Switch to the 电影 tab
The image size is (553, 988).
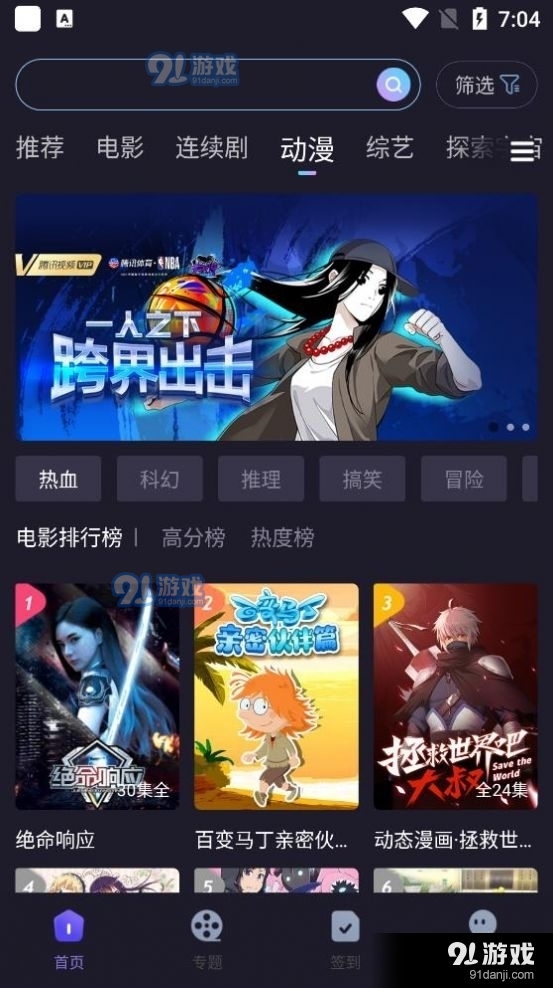[120, 148]
